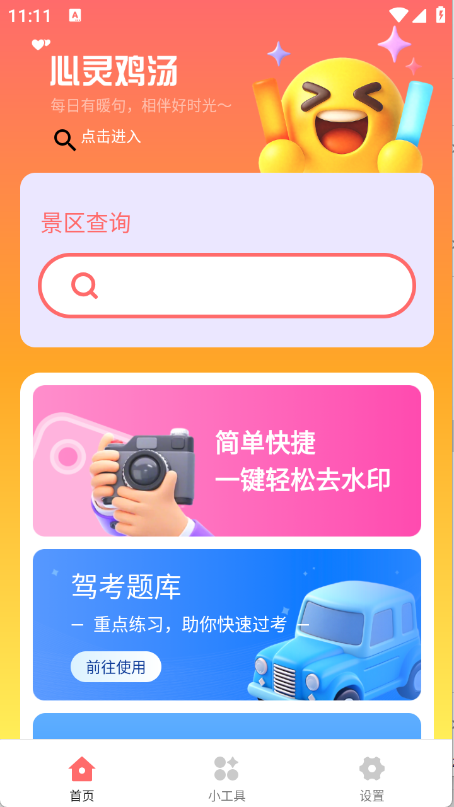The image size is (454, 807).
Task: Tap 点击进入 under the 心灵鸡汤 heading
Action: point(111,137)
